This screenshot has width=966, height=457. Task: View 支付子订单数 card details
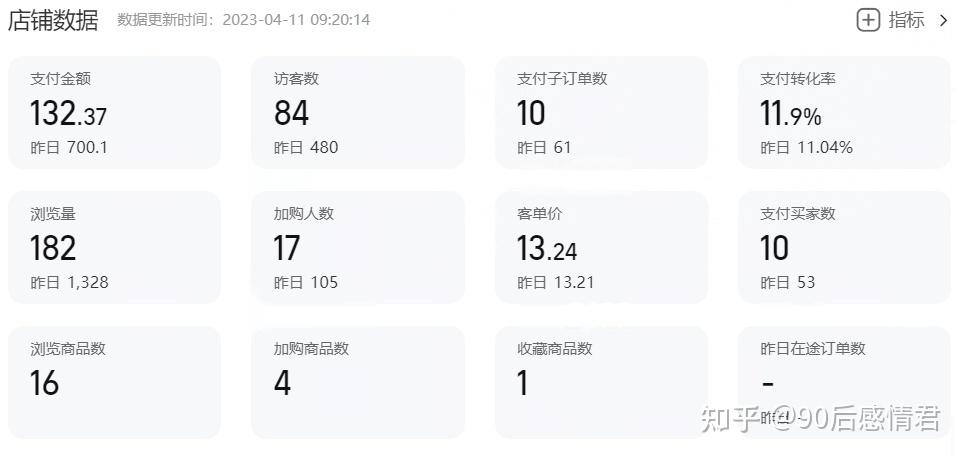coord(601,112)
